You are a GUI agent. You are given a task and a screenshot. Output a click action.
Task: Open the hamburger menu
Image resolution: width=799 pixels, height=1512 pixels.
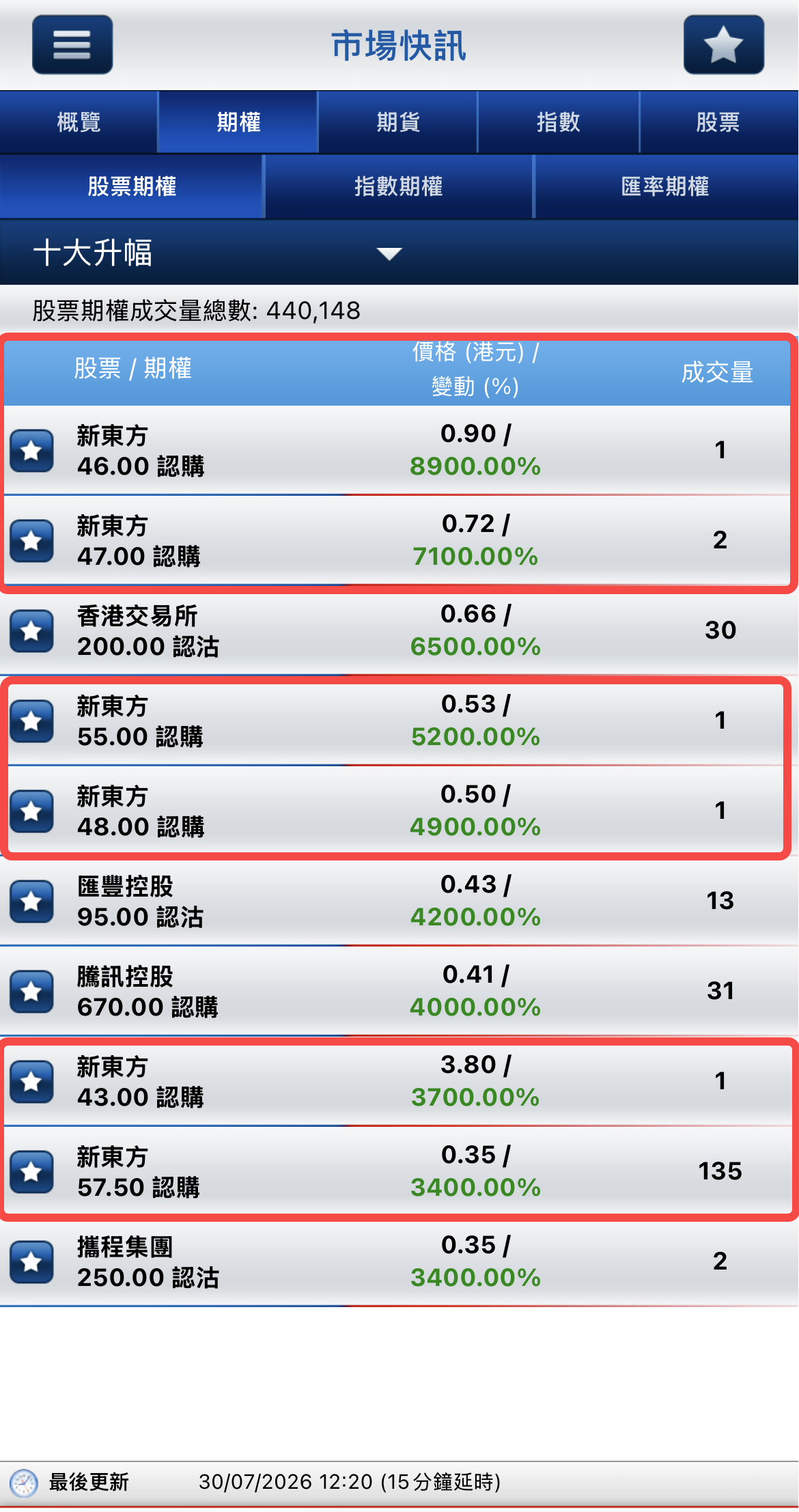tap(72, 45)
